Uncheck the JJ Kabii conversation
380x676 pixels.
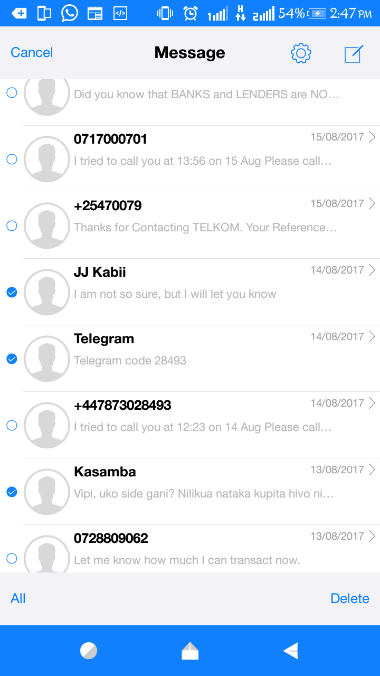[12, 292]
